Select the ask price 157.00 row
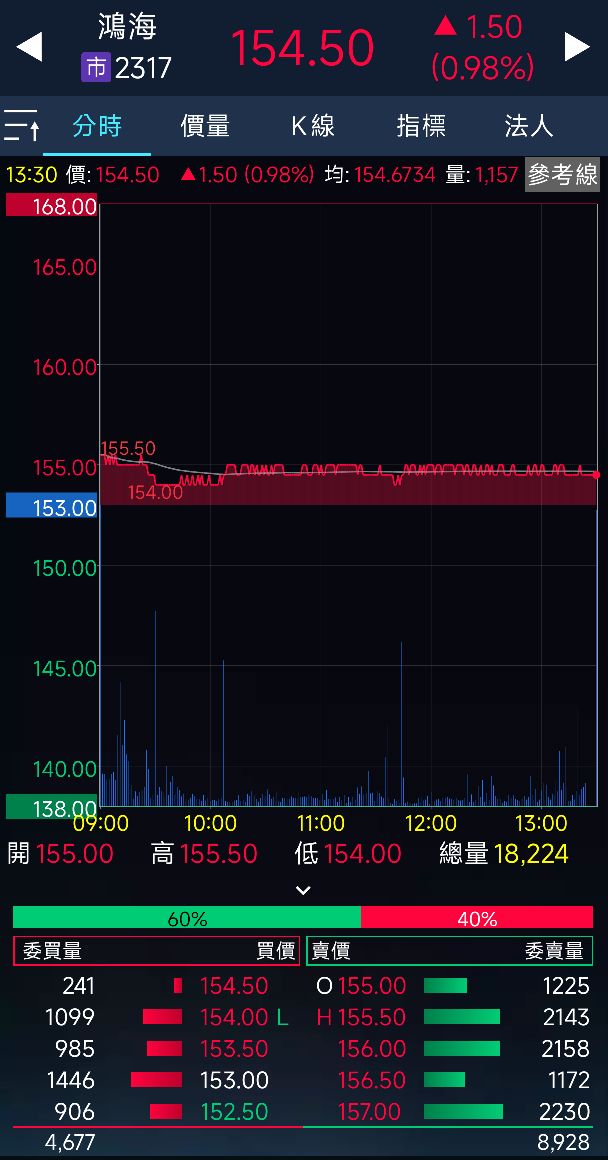608x1160 pixels. 450,1111
